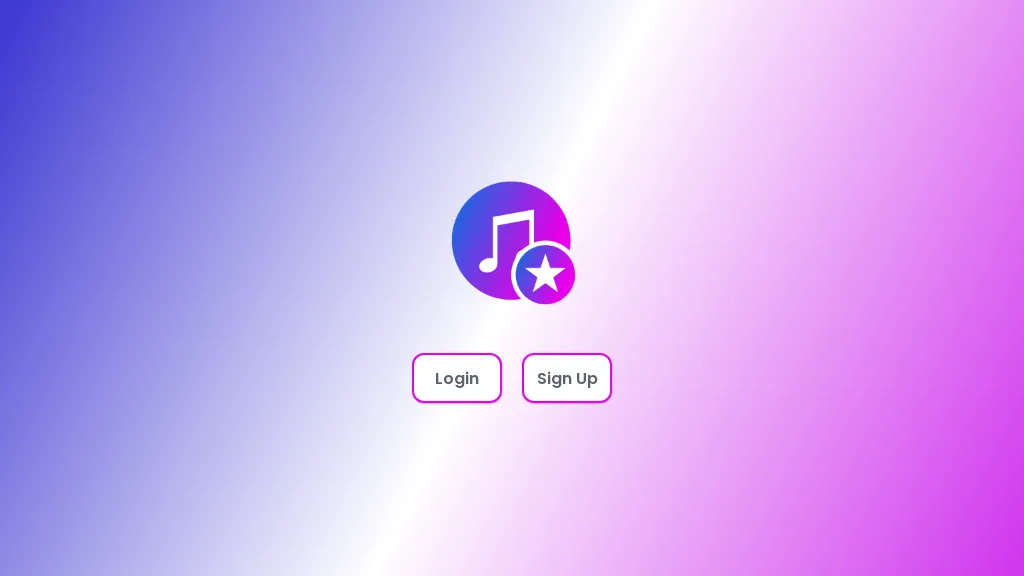Tap the Login button
This screenshot has height=576, width=1024.
point(457,378)
